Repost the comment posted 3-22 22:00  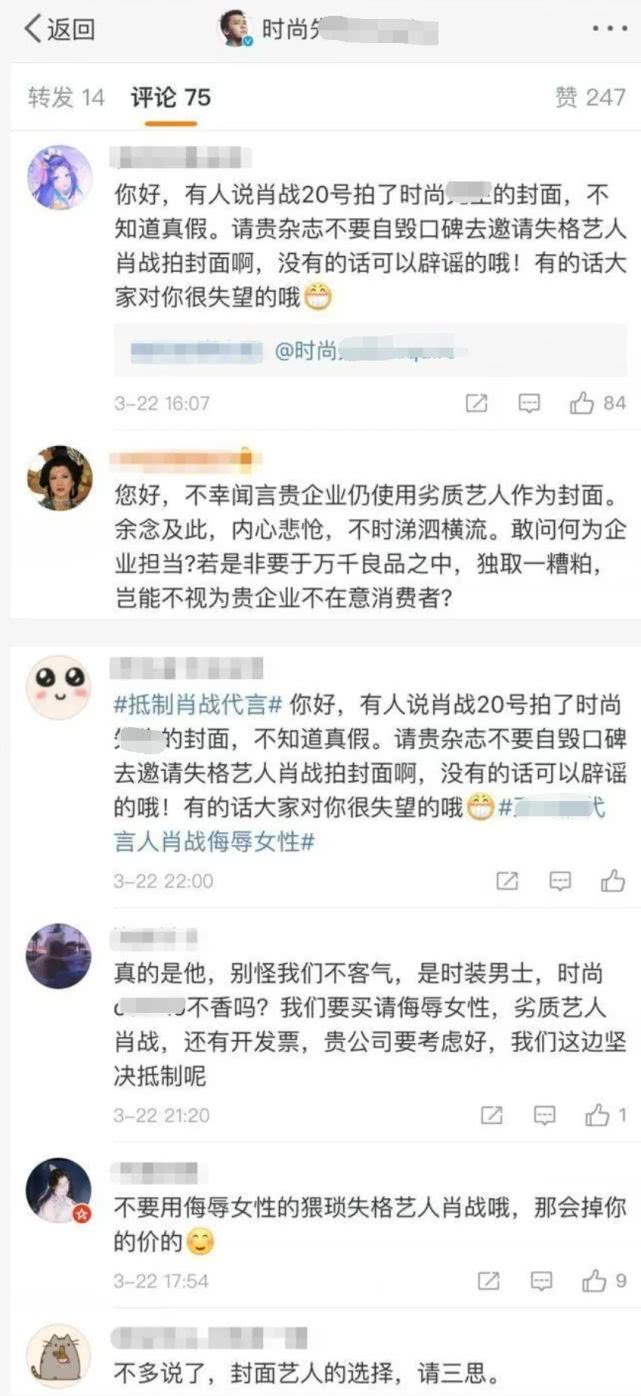pyautogui.click(x=508, y=881)
